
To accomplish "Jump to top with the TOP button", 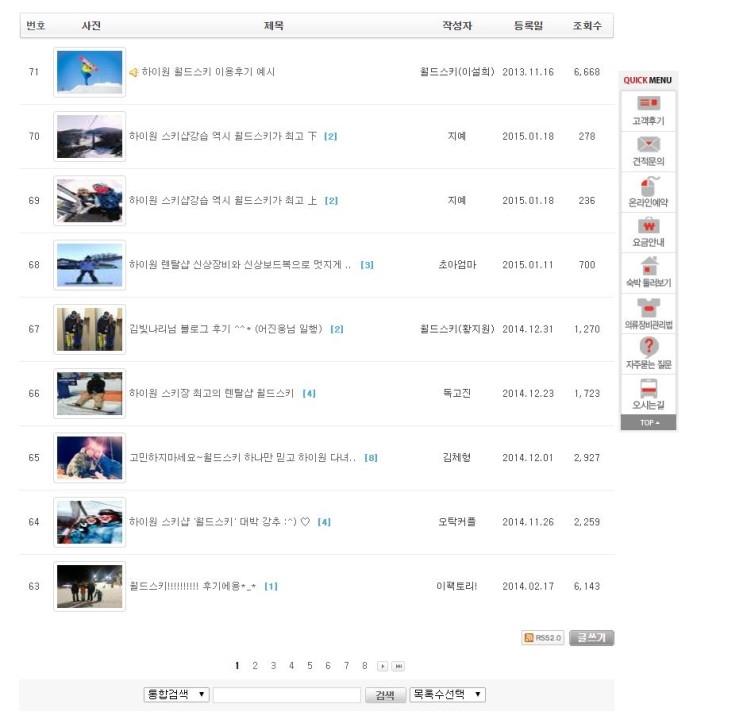I will tap(648, 423).
